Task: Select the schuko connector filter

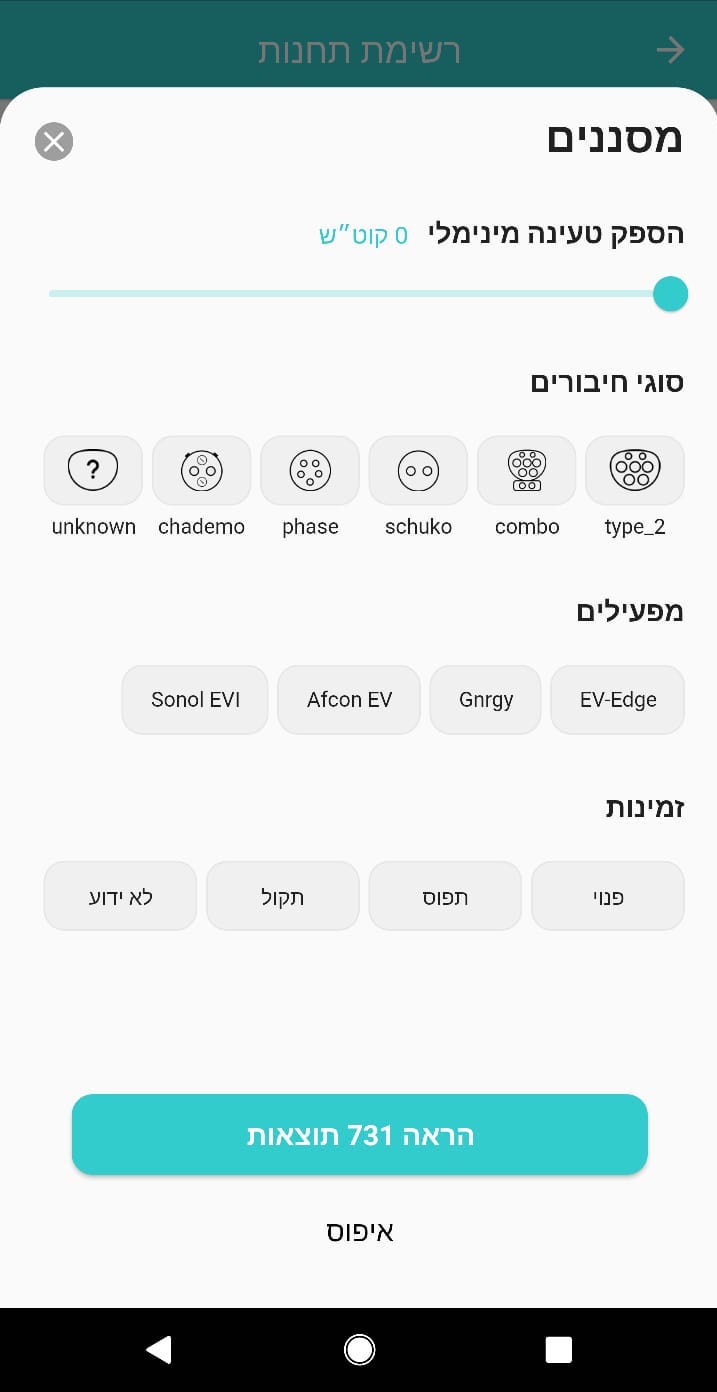Action: point(418,470)
